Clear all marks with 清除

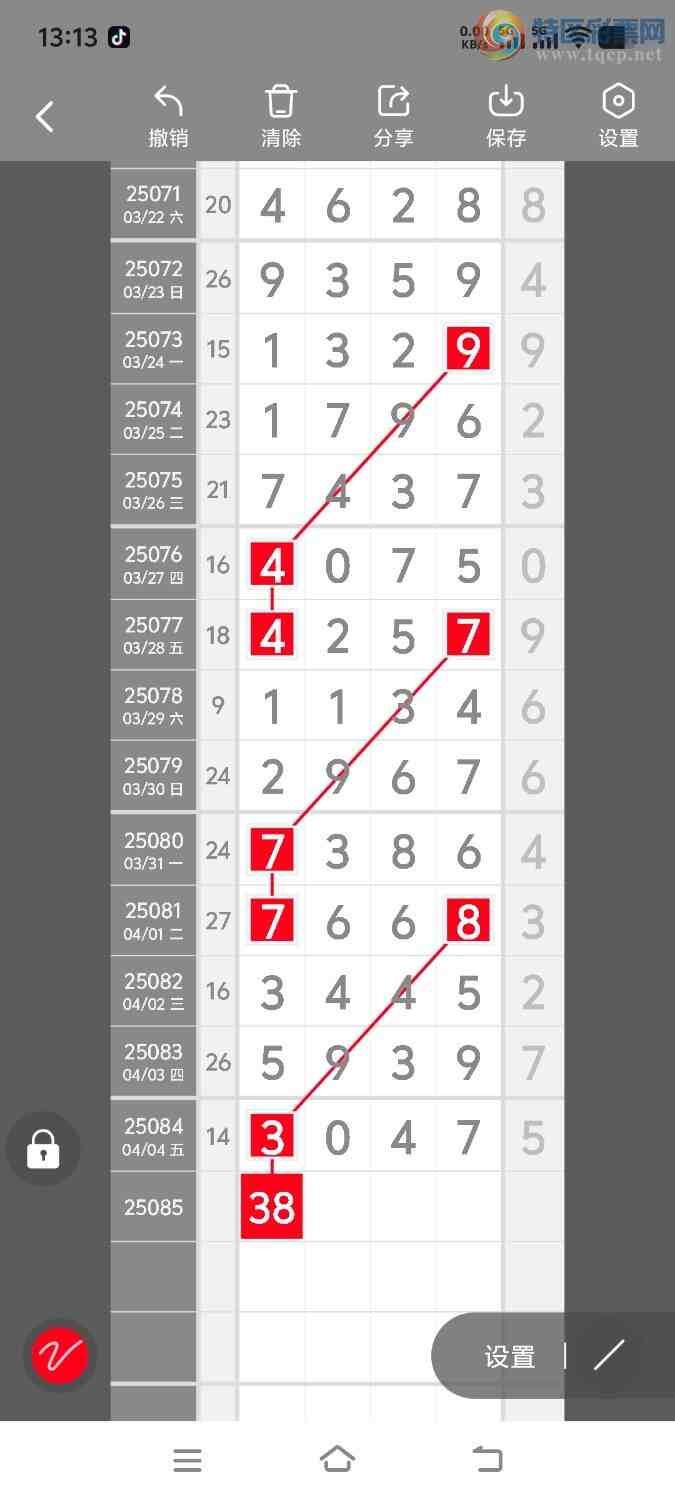tap(281, 117)
